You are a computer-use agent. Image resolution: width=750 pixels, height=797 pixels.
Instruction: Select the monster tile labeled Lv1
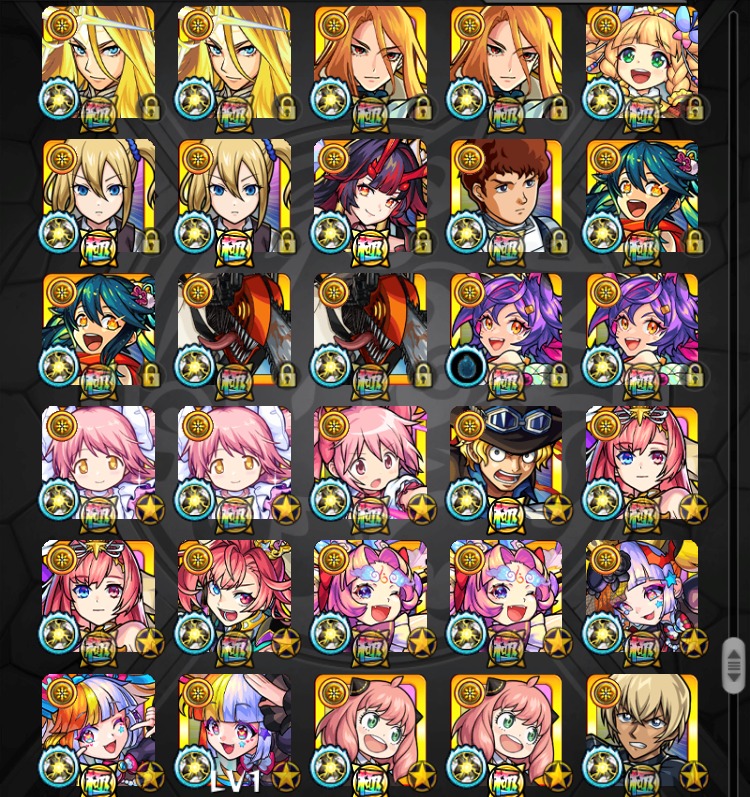[x=234, y=731]
